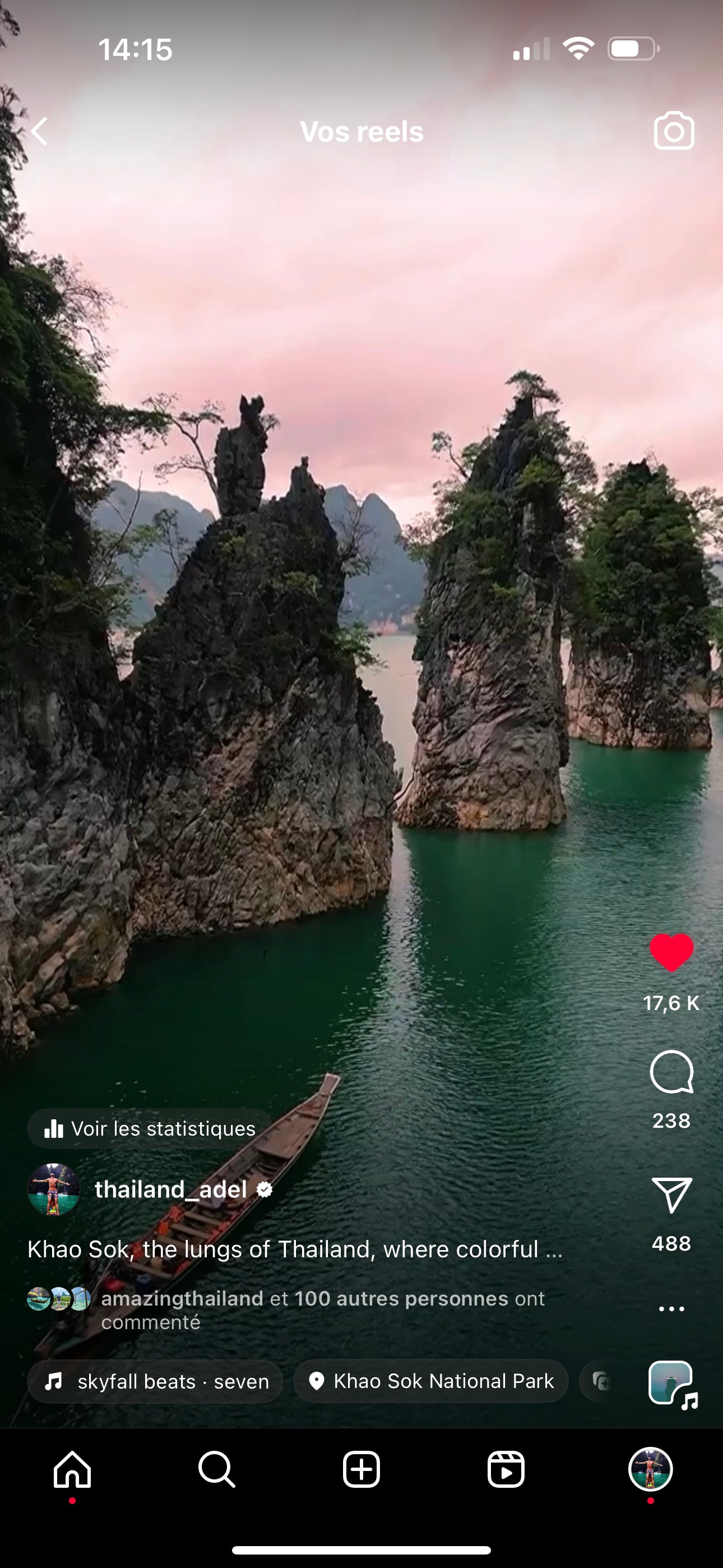This screenshot has height=1568, width=723.
Task: Go to the Home tab
Action: (72, 1469)
